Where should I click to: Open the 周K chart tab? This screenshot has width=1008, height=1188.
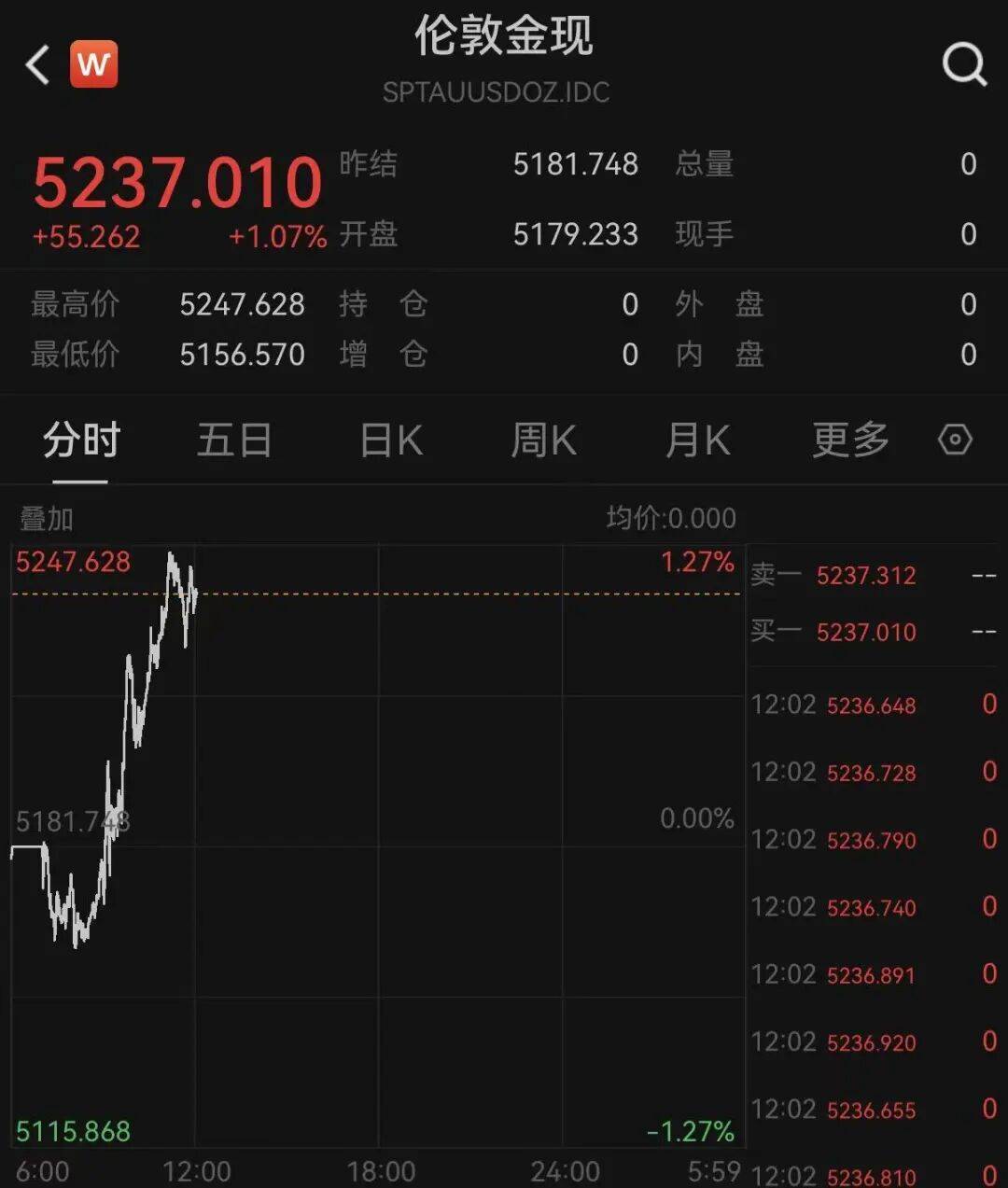tap(544, 440)
